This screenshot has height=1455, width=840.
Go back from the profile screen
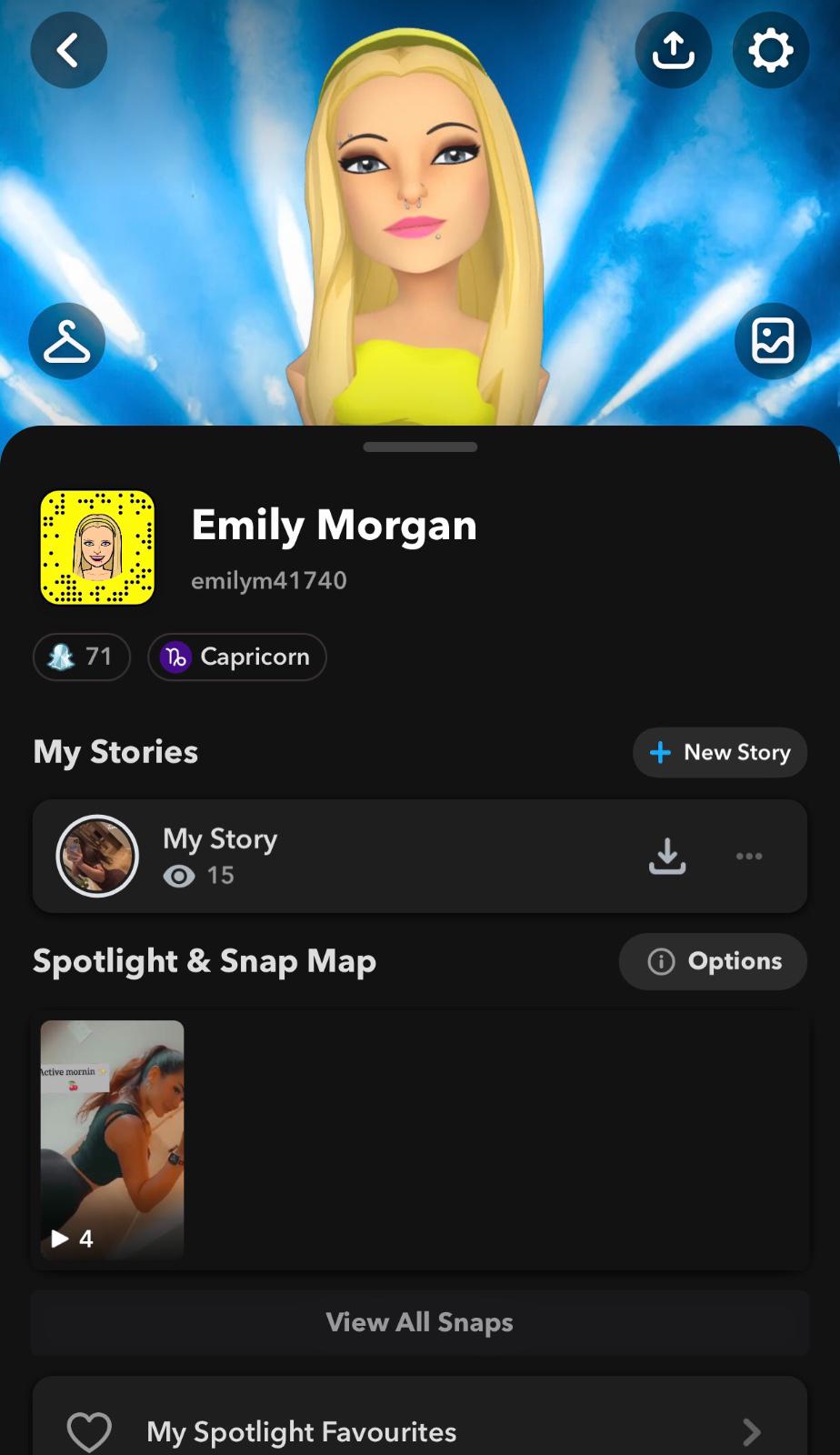click(68, 50)
